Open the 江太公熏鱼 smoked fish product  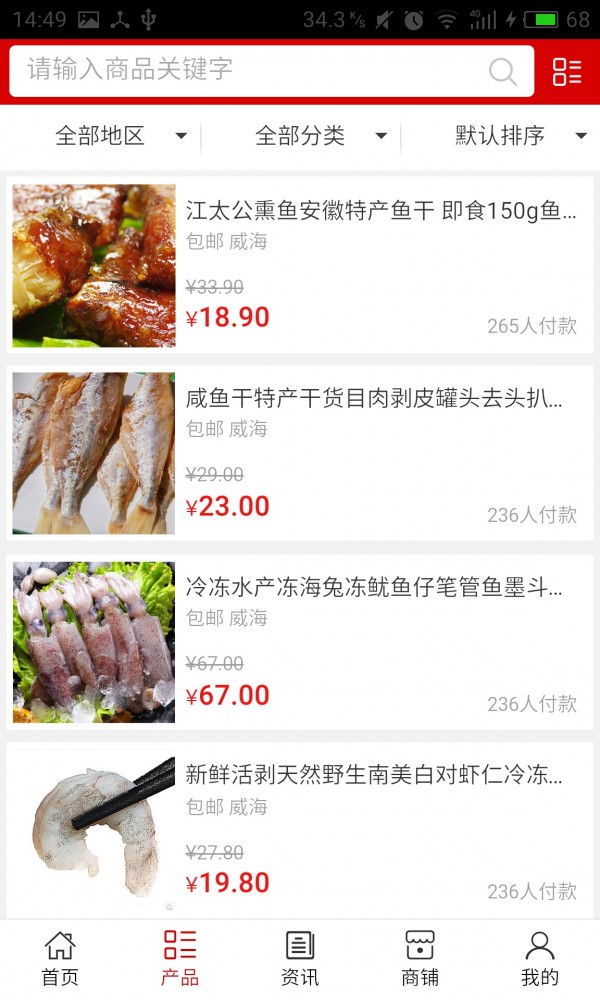(x=381, y=211)
